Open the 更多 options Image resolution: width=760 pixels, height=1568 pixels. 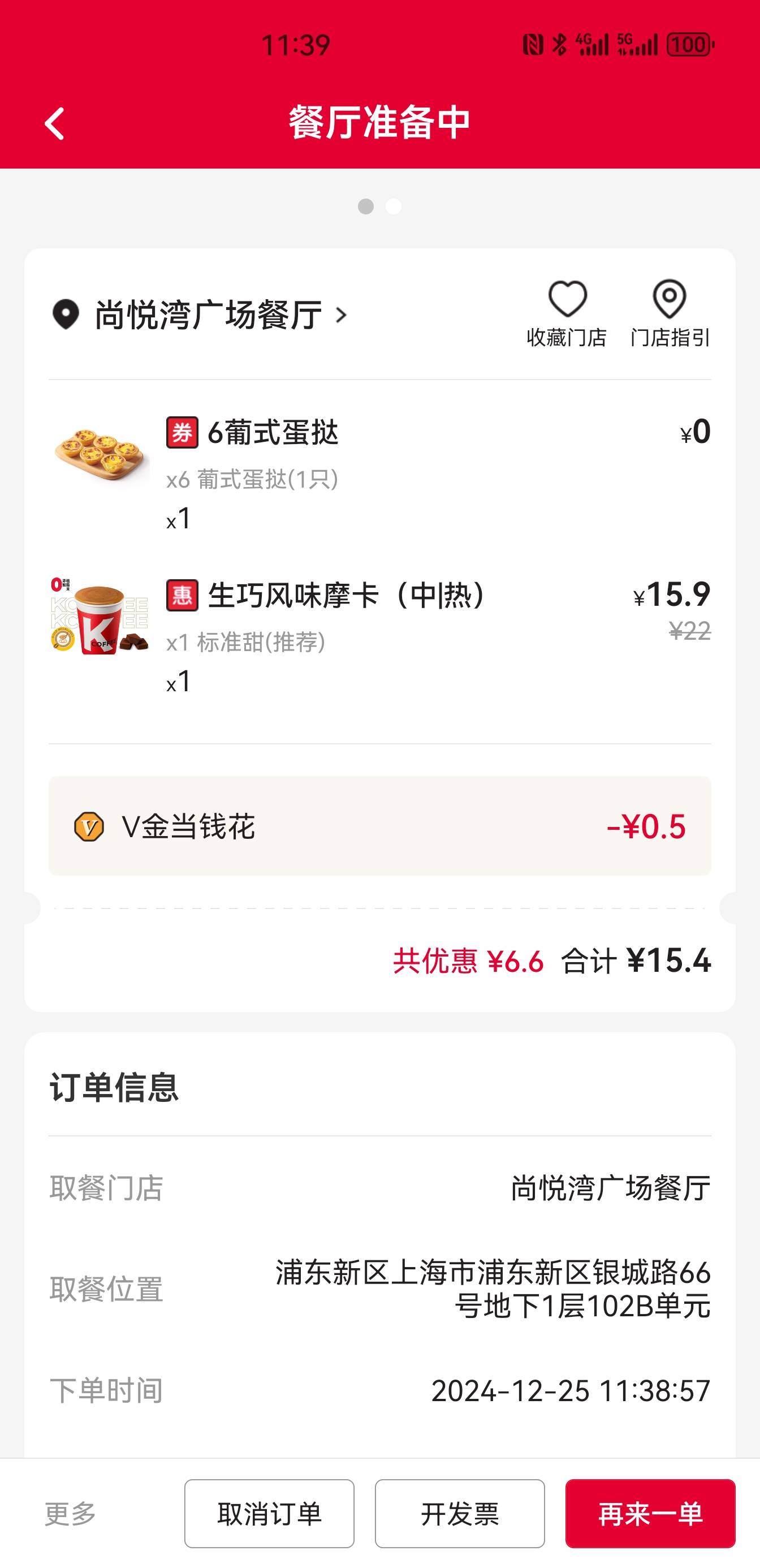71,1513
